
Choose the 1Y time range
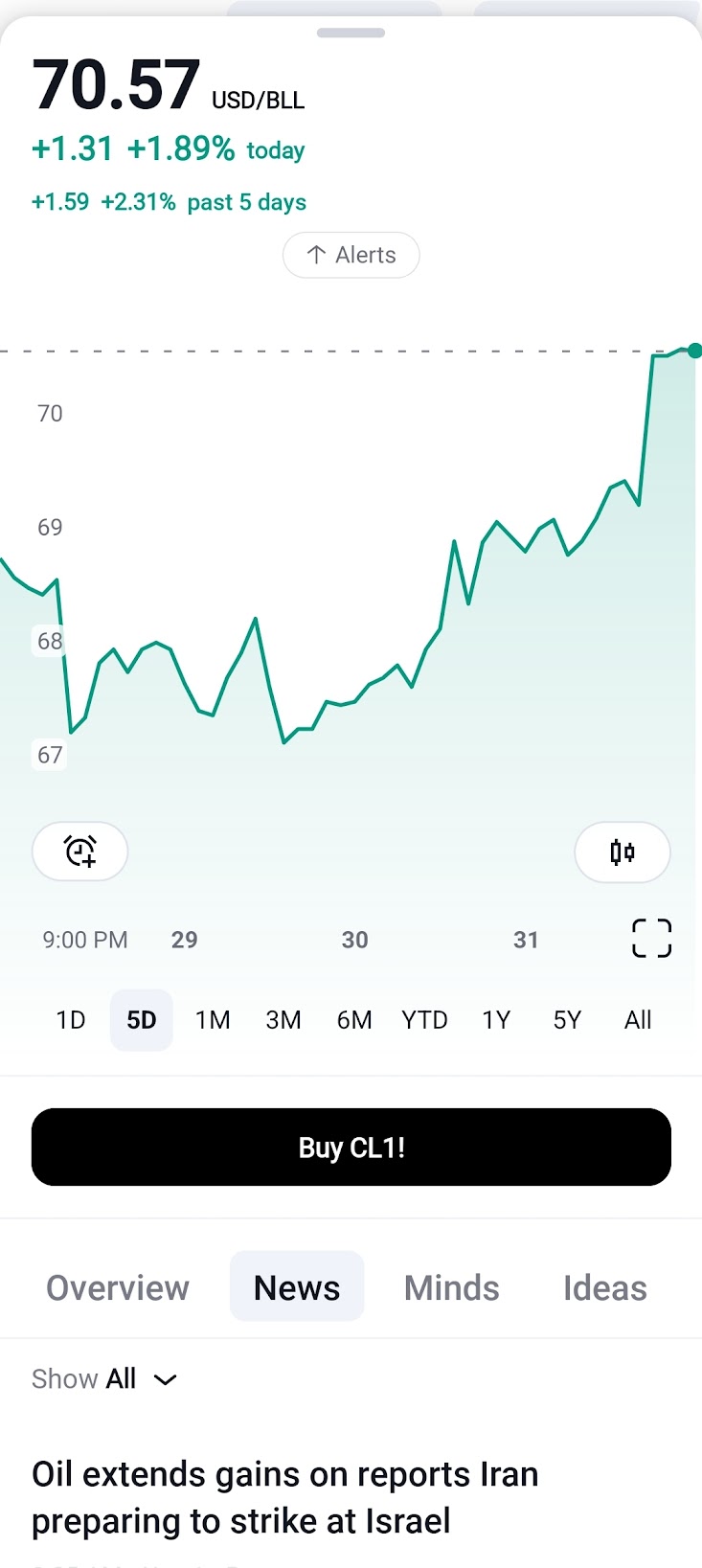click(x=496, y=1020)
